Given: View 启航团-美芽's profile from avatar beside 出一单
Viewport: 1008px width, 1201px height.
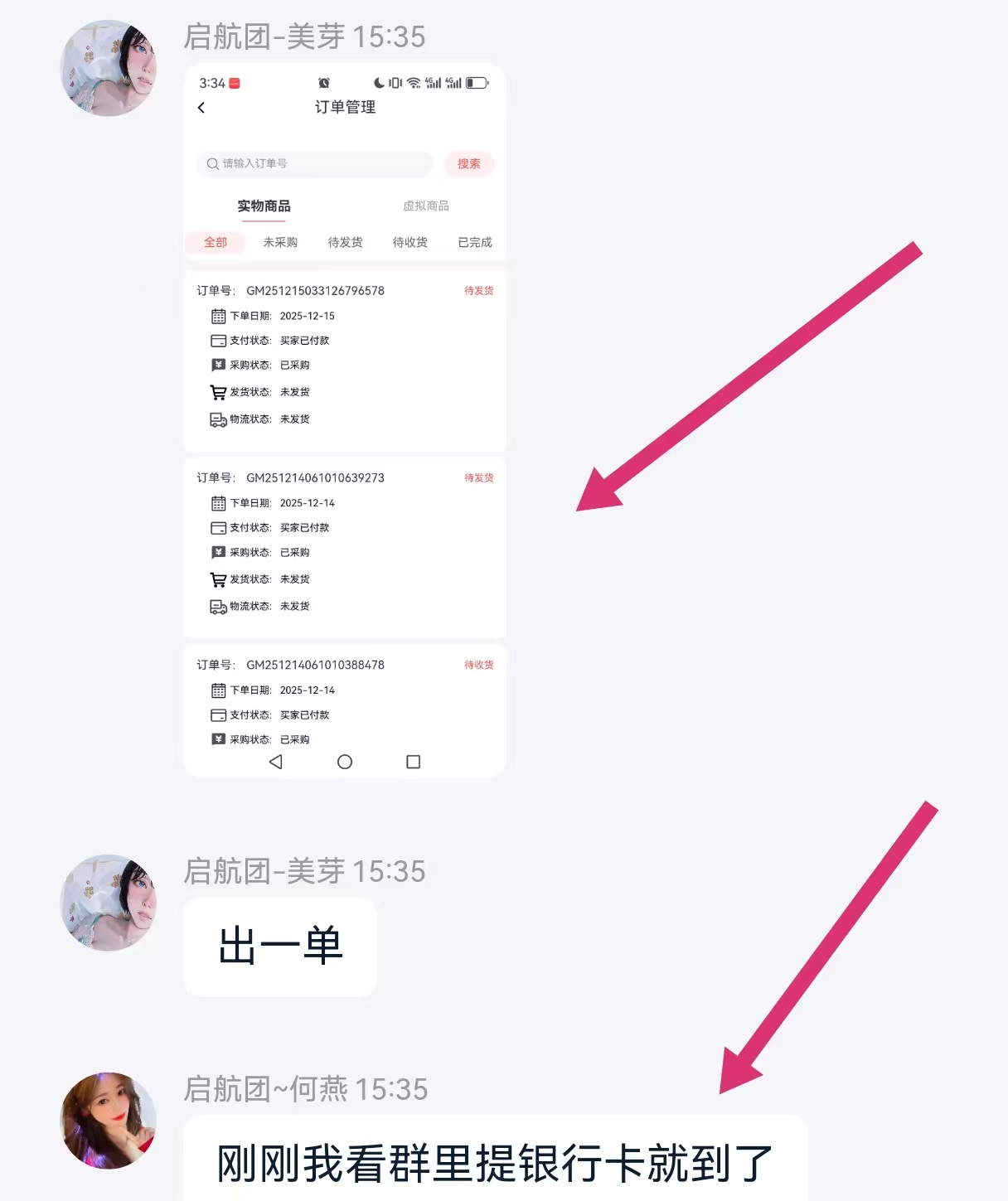Looking at the screenshot, I should tap(109, 903).
